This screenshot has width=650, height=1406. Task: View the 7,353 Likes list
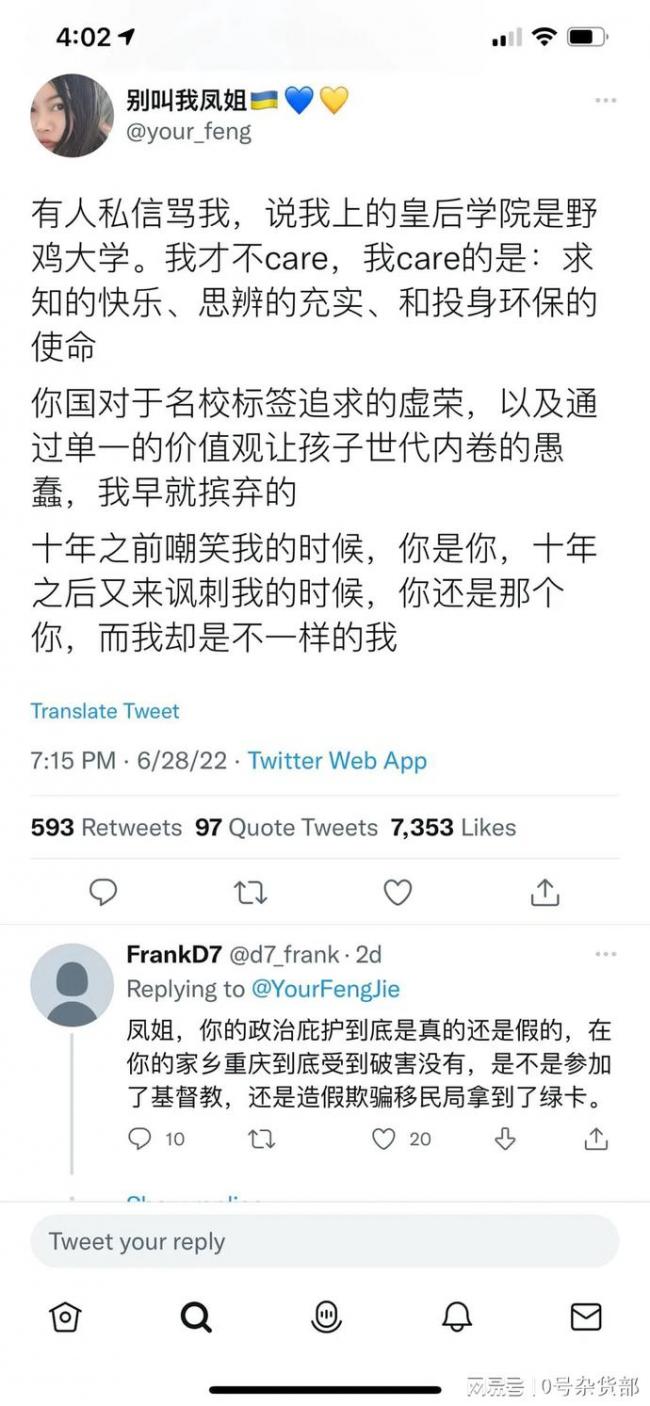click(453, 827)
